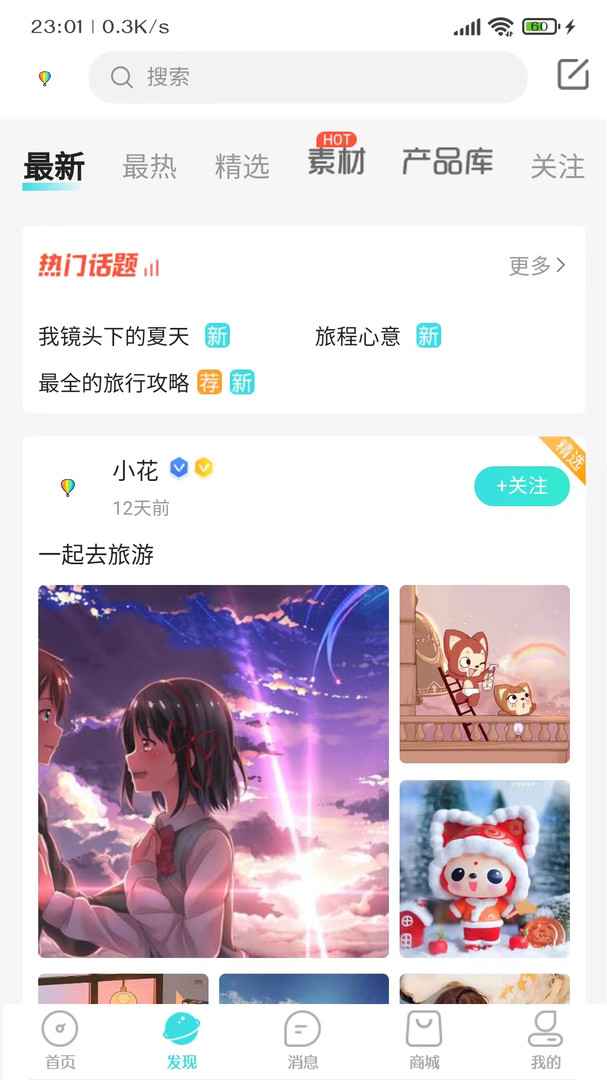Follow 小花 with the +关注 button
The width and height of the screenshot is (607, 1080).
coord(522,486)
